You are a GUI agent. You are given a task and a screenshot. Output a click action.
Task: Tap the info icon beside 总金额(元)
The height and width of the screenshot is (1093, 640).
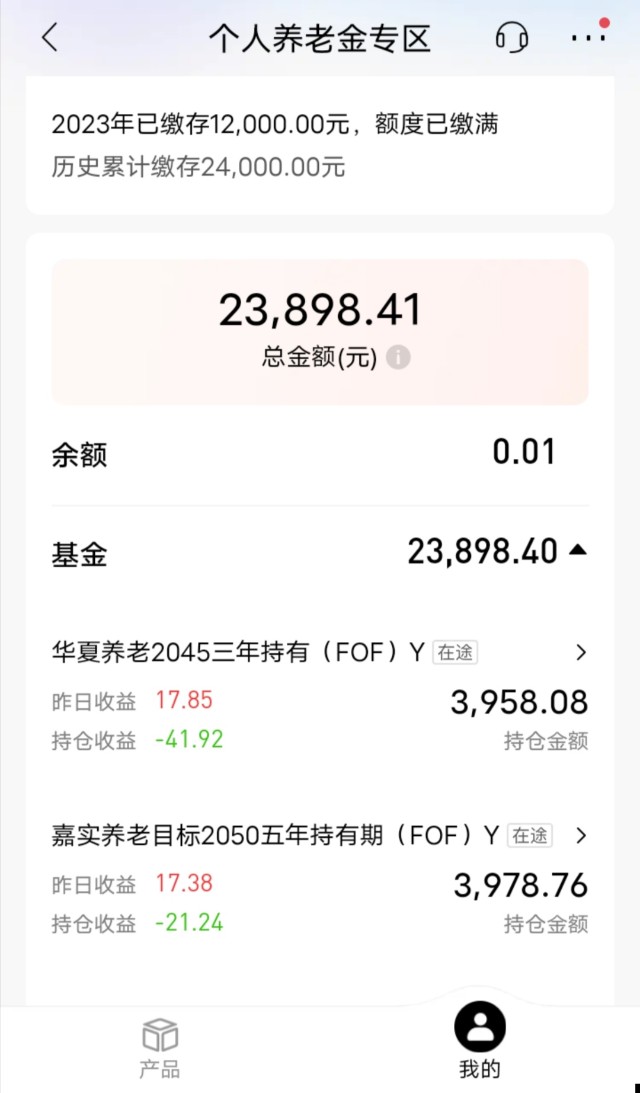click(398, 358)
